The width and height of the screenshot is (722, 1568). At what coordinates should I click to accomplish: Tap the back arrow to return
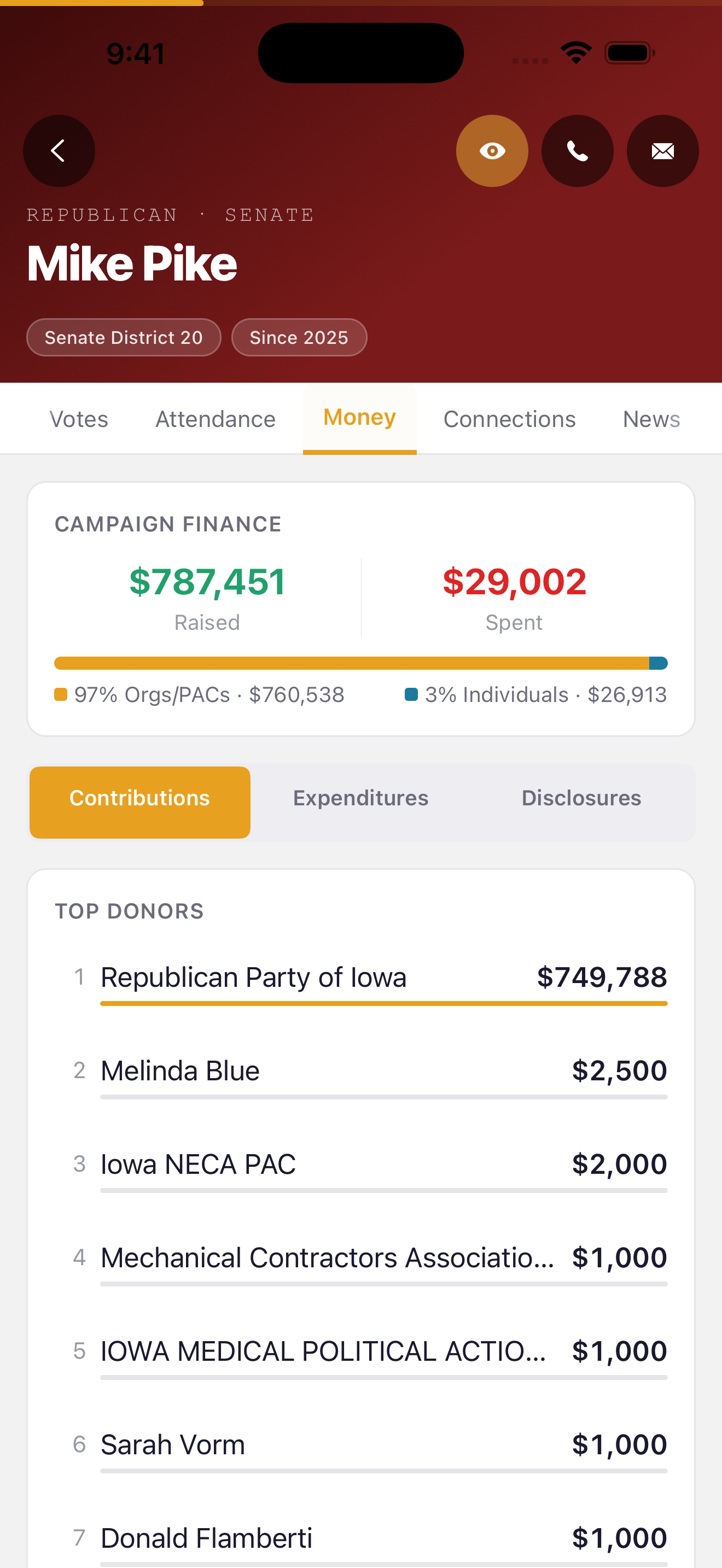[x=59, y=150]
